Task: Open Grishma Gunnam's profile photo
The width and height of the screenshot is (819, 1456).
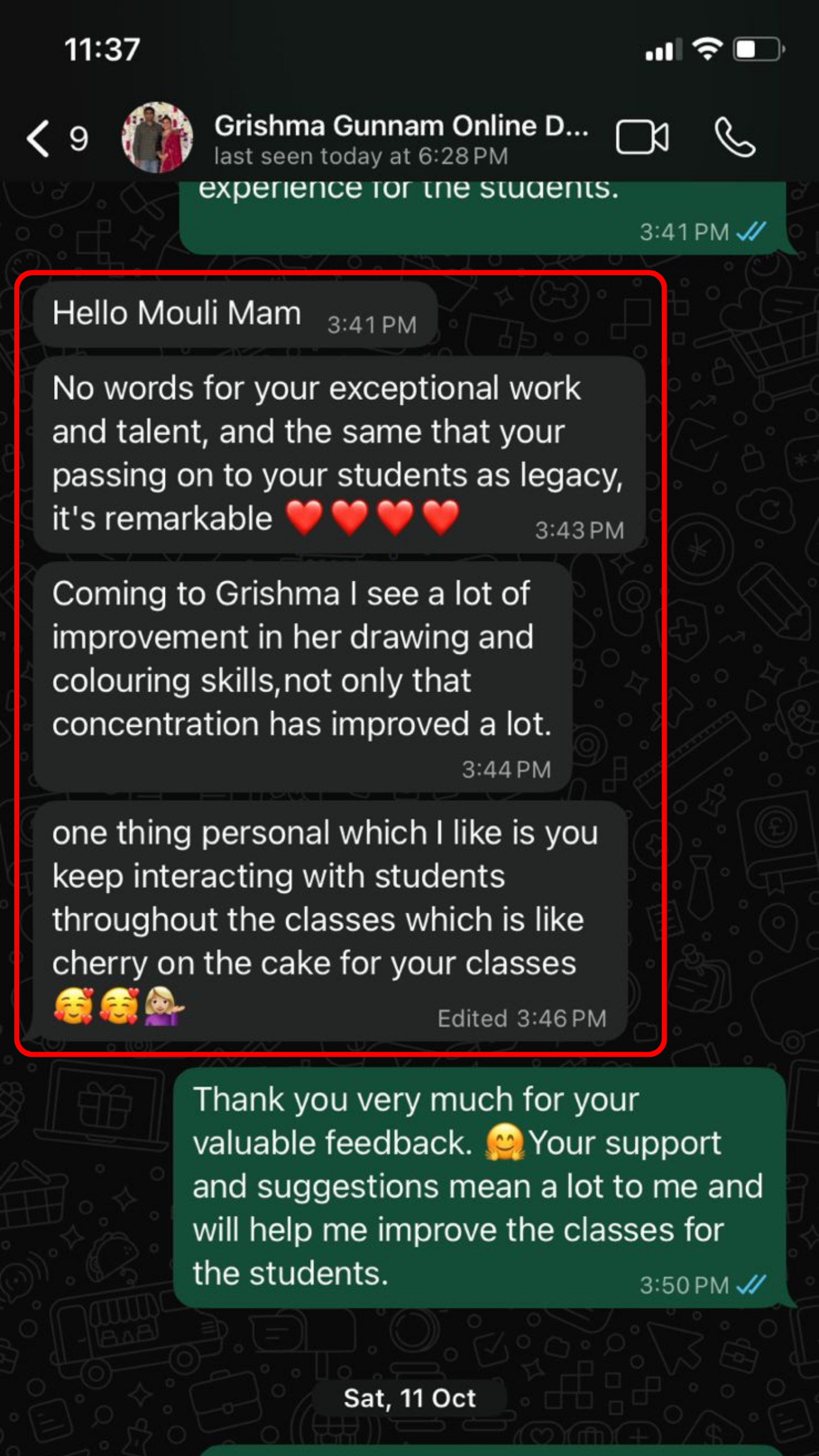Action: pyautogui.click(x=157, y=138)
